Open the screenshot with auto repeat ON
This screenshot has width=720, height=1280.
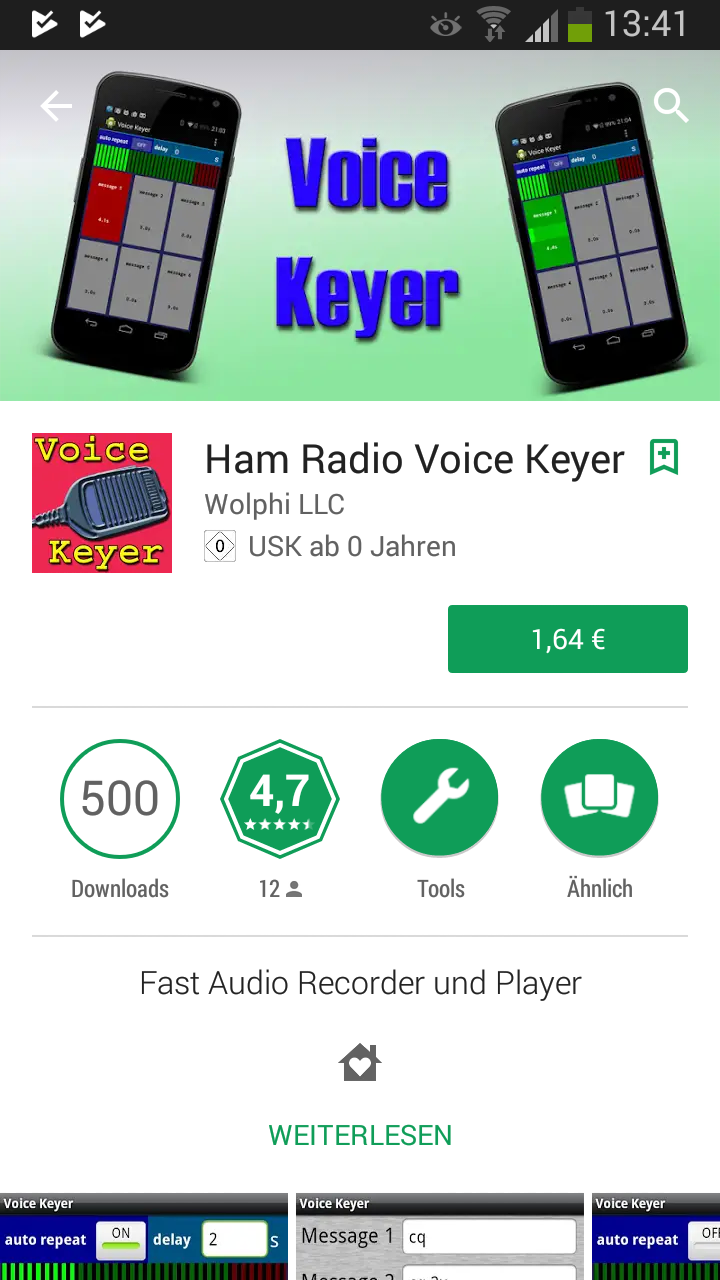(144, 1236)
